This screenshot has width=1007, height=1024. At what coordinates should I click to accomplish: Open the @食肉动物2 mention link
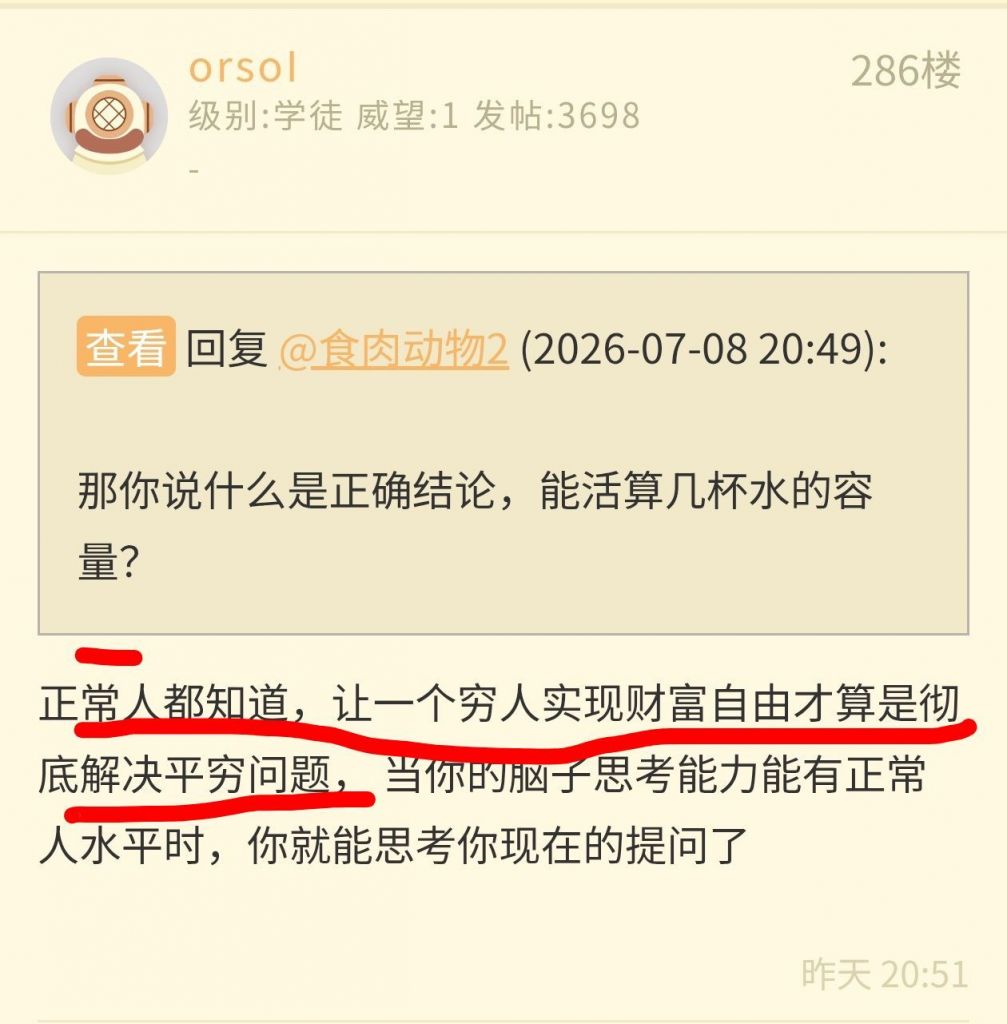coord(394,348)
